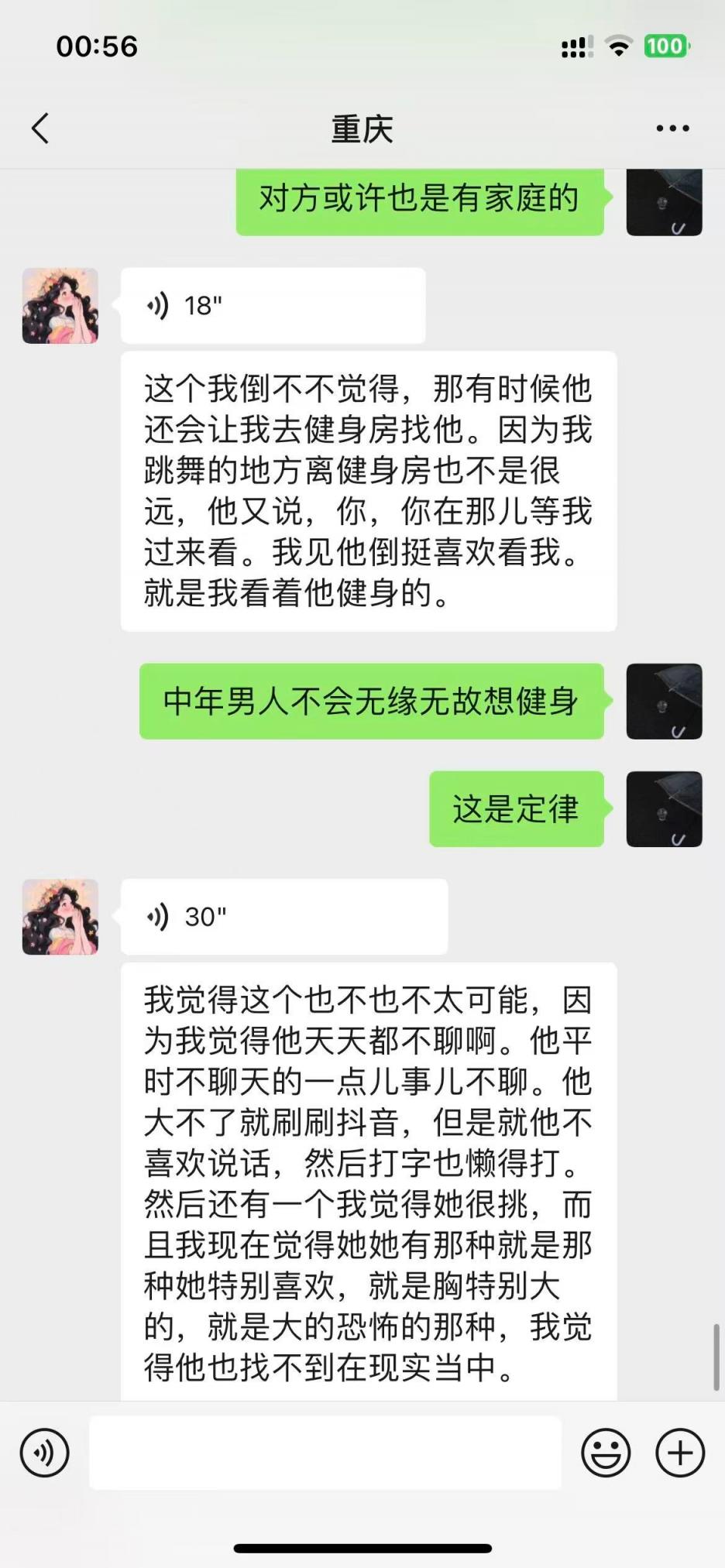Play the 30-second voice message

[x=283, y=917]
